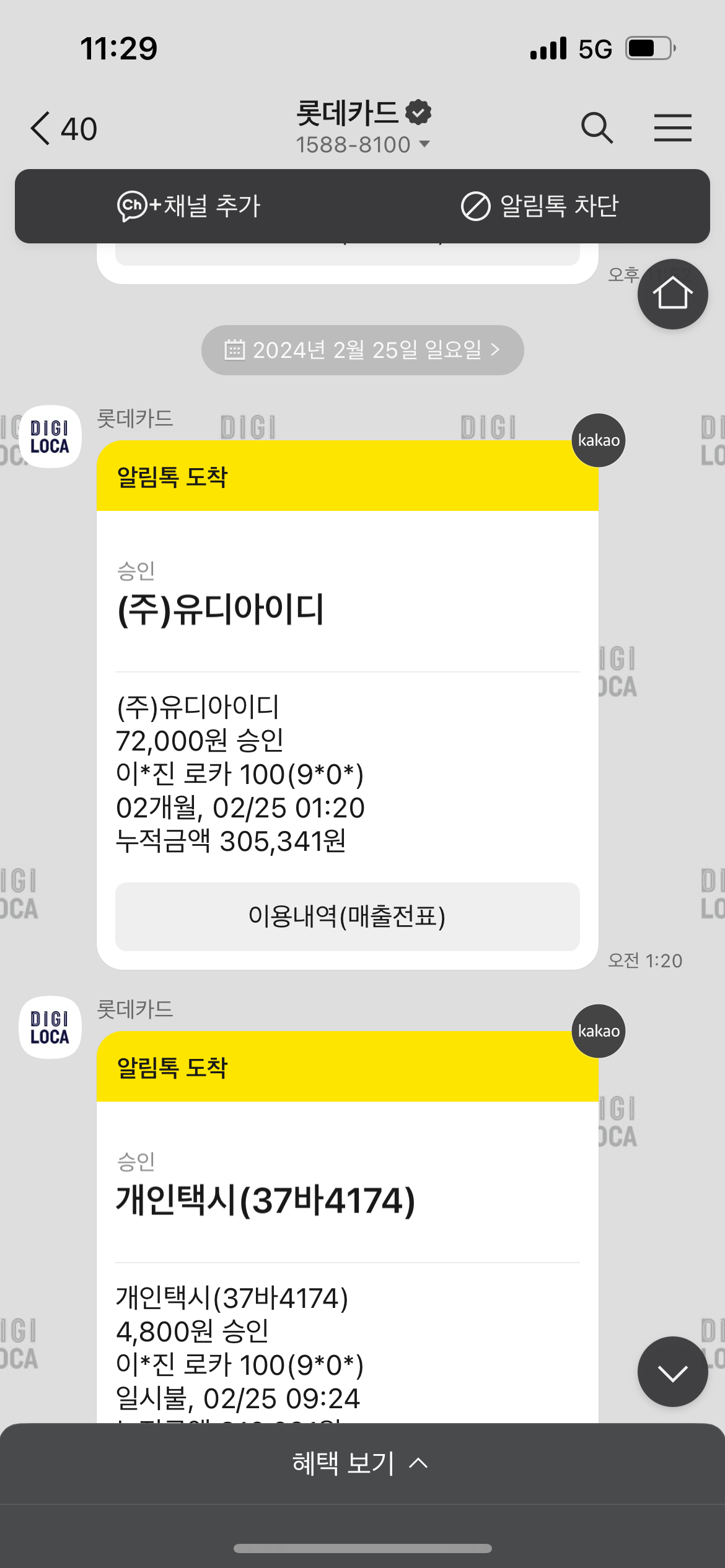
Task: Open the 롯데카드 profile from the 72,000원 message
Action: 50,437
